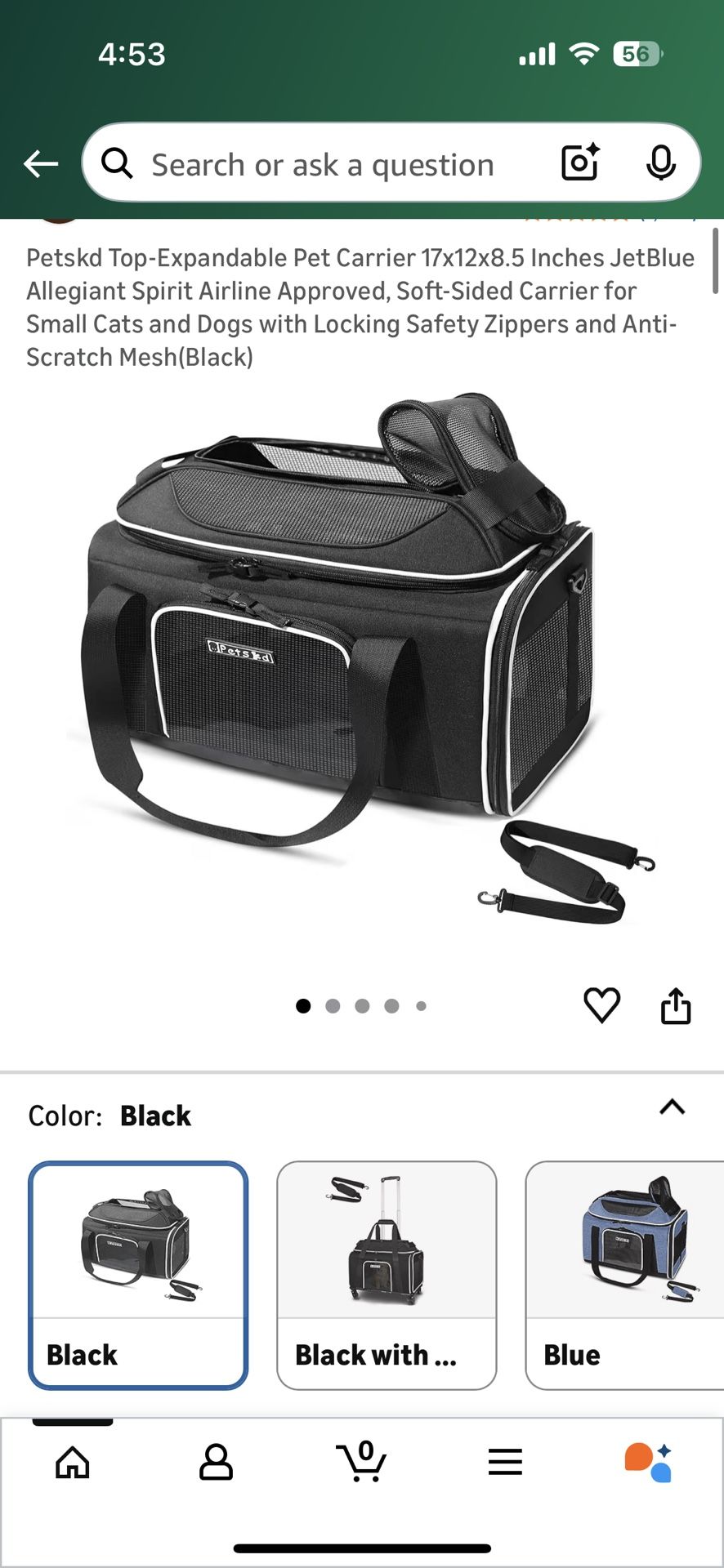Viewport: 724px width, 1568px height.
Task: Pick the Blue color option
Action: pos(625,1275)
